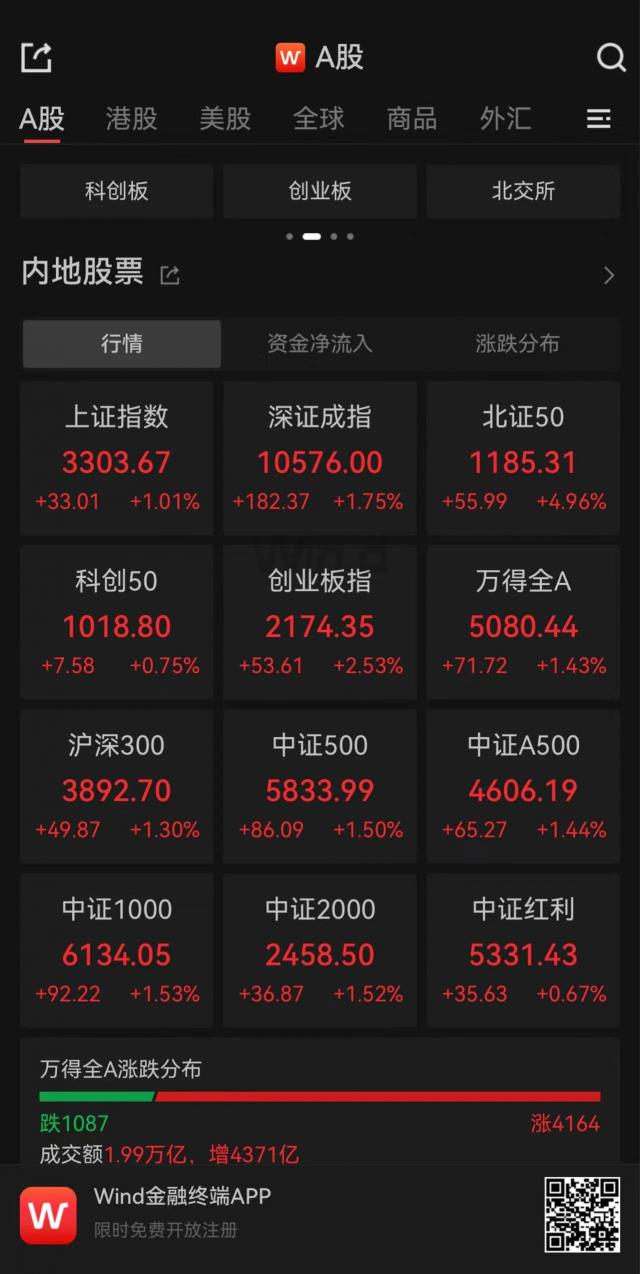Show the 涨跌分布 segment
Screen dimensions: 640x1274
click(517, 344)
